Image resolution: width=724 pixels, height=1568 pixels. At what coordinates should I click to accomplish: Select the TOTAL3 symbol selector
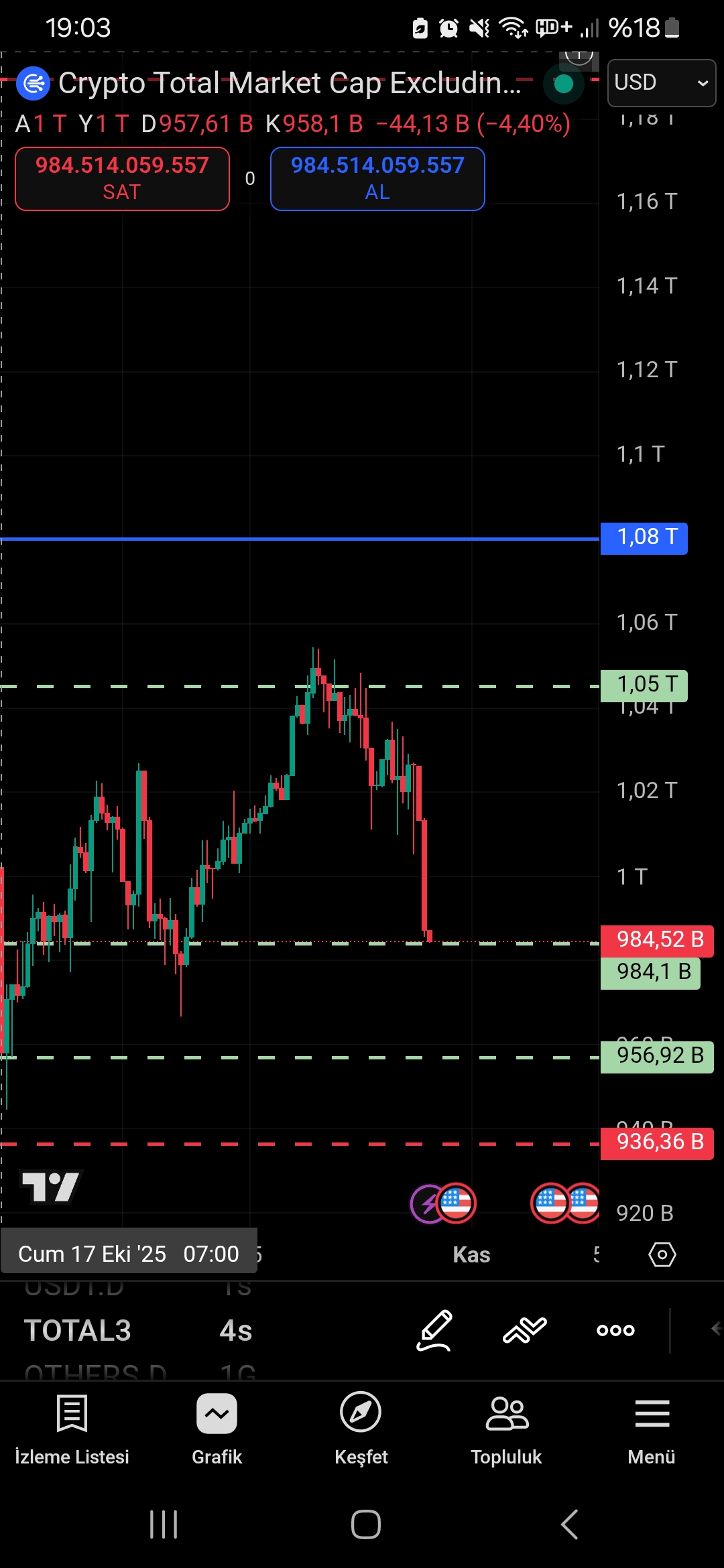tap(78, 1330)
